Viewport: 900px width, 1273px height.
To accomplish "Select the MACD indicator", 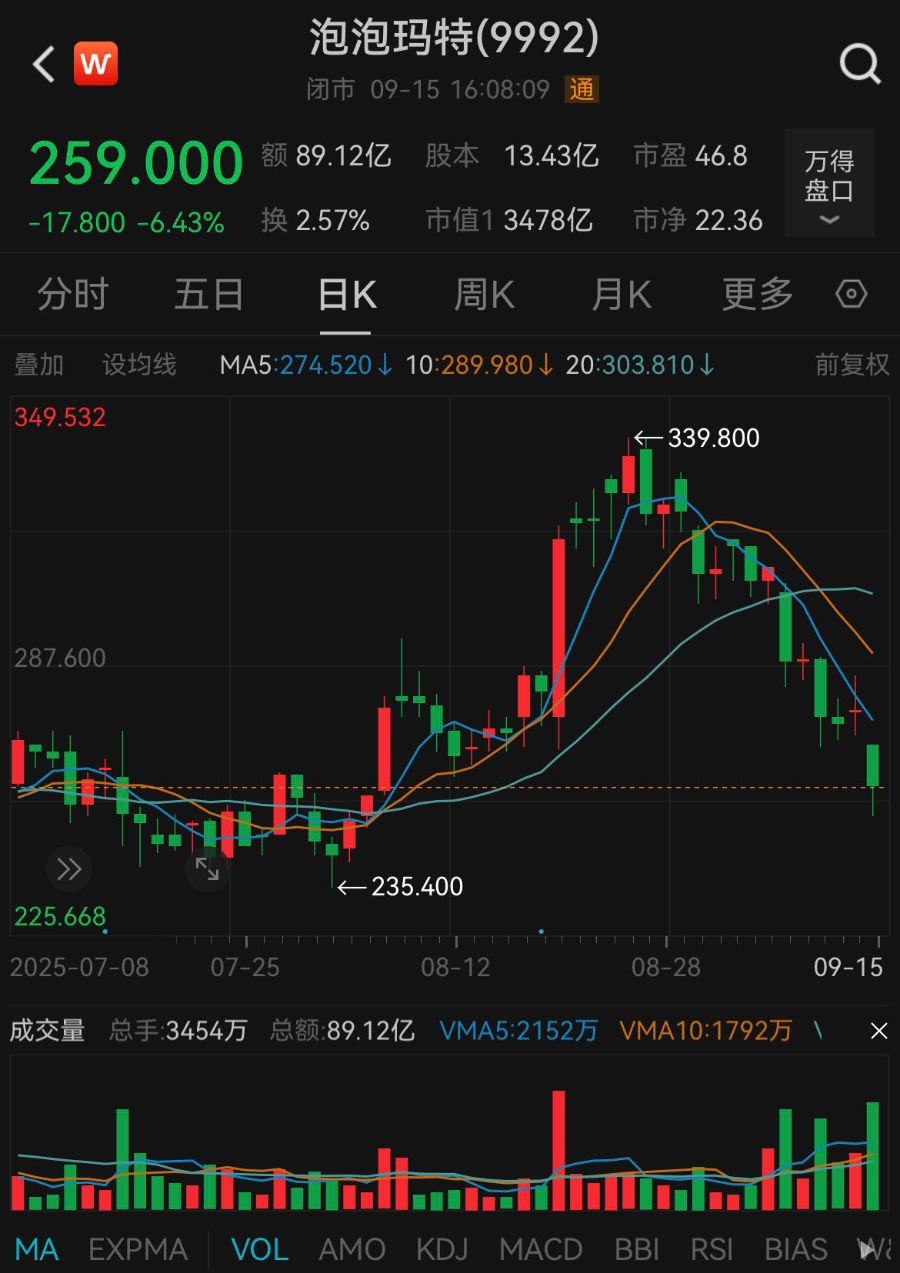I will click(541, 1249).
